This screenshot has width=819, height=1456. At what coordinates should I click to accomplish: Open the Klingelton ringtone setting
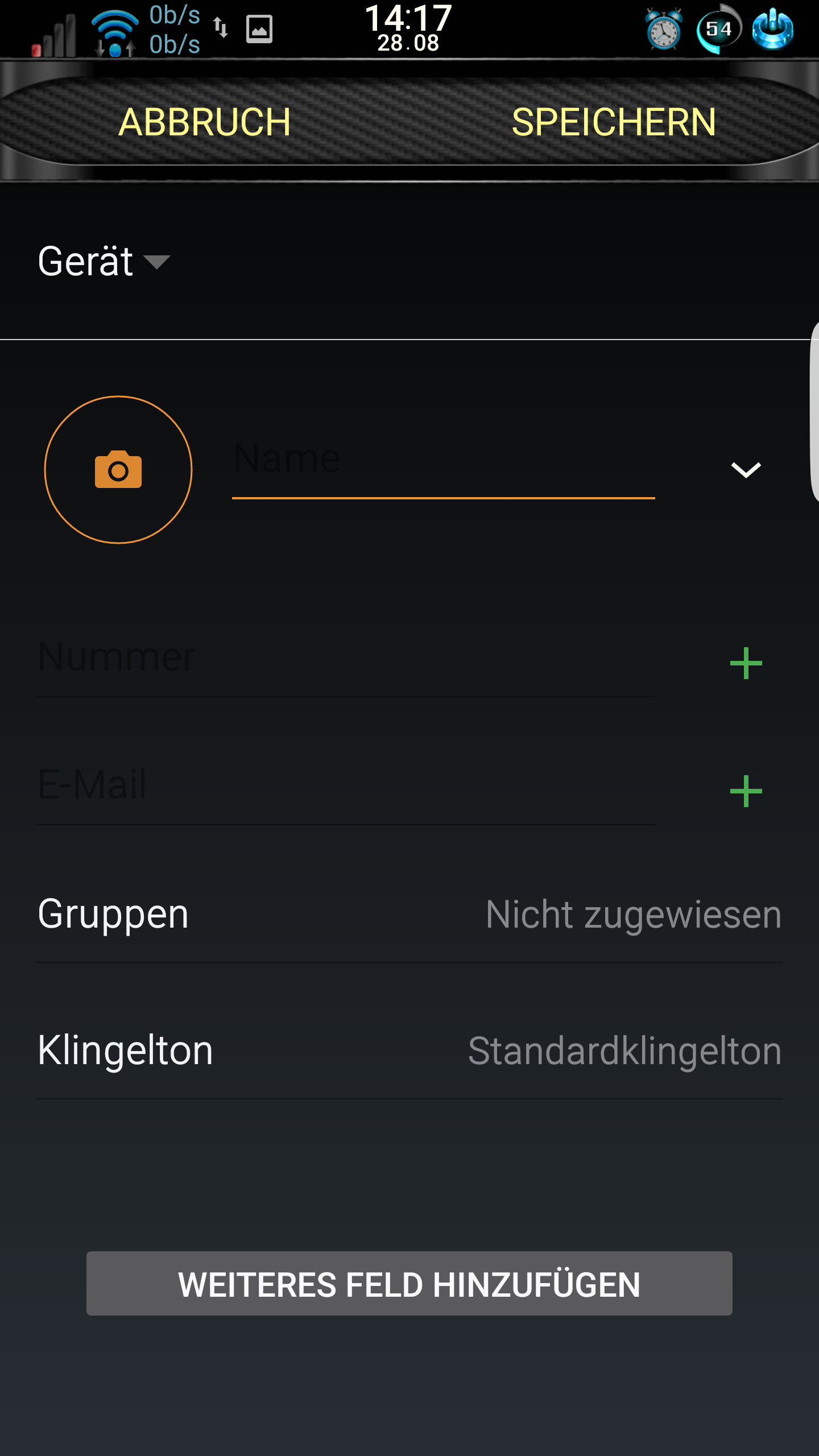tap(409, 1051)
